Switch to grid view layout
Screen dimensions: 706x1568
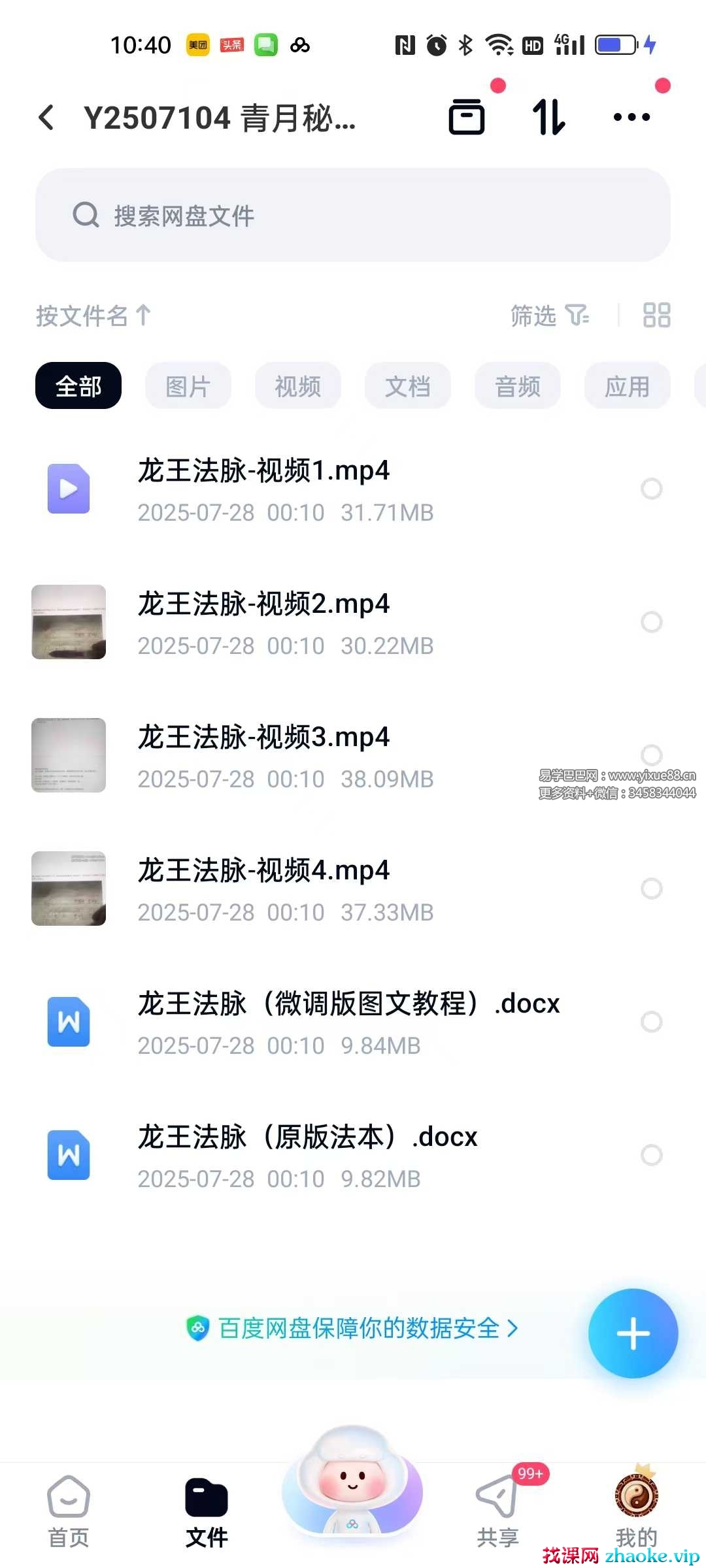click(x=656, y=316)
